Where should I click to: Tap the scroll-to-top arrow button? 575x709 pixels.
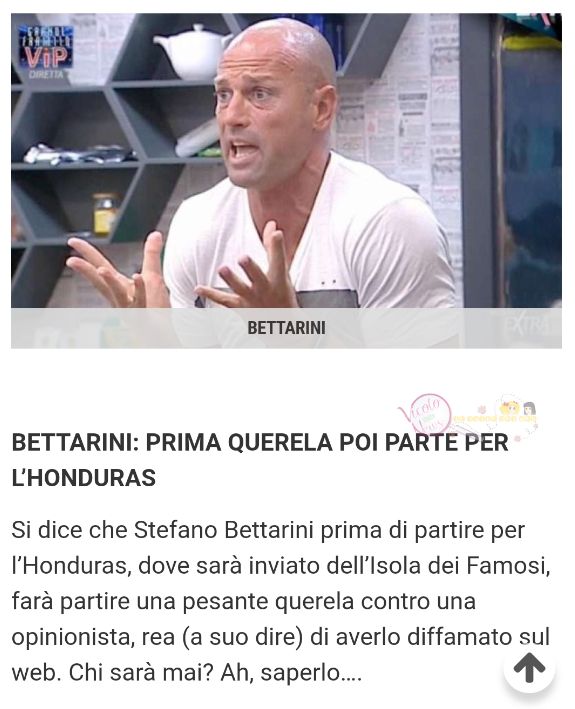(529, 667)
